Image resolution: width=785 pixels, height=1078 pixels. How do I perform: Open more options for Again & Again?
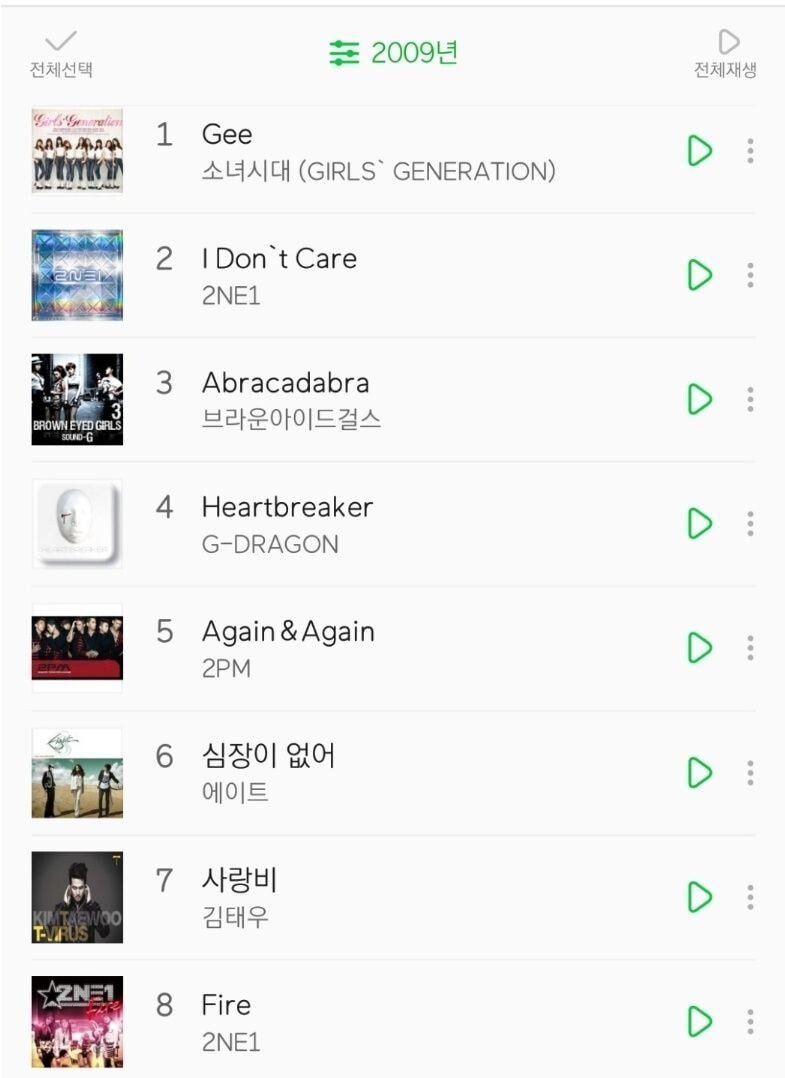click(750, 648)
